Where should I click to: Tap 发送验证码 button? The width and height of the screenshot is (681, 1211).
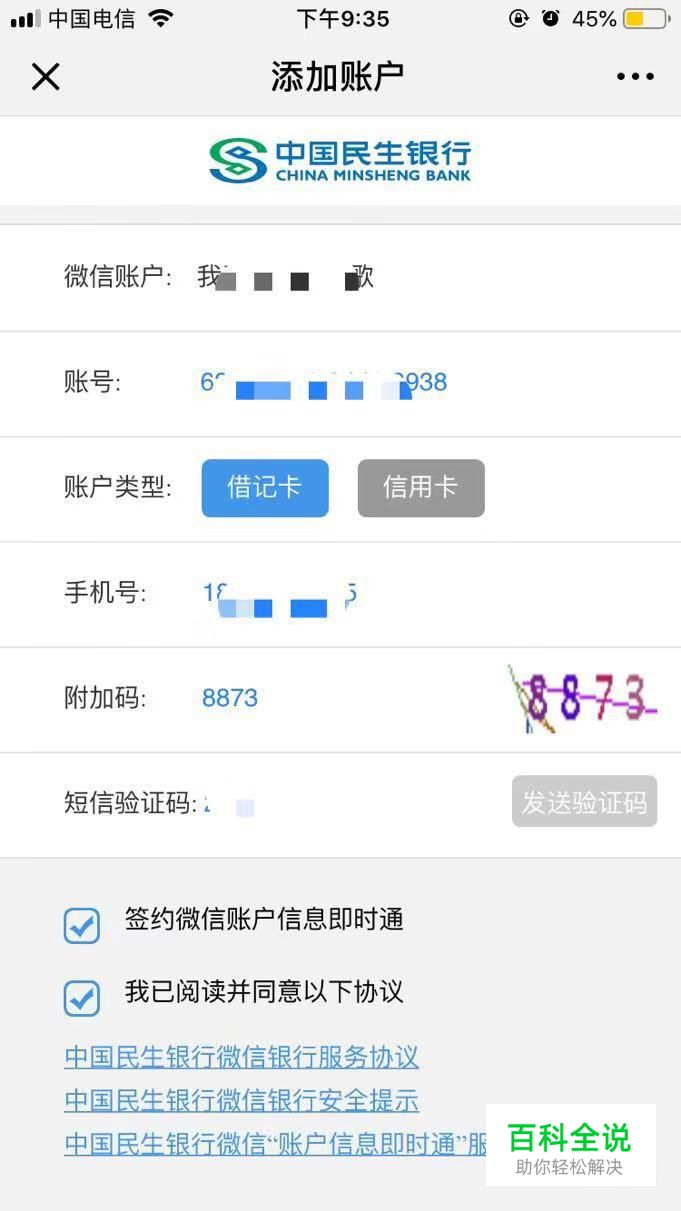pyautogui.click(x=584, y=802)
